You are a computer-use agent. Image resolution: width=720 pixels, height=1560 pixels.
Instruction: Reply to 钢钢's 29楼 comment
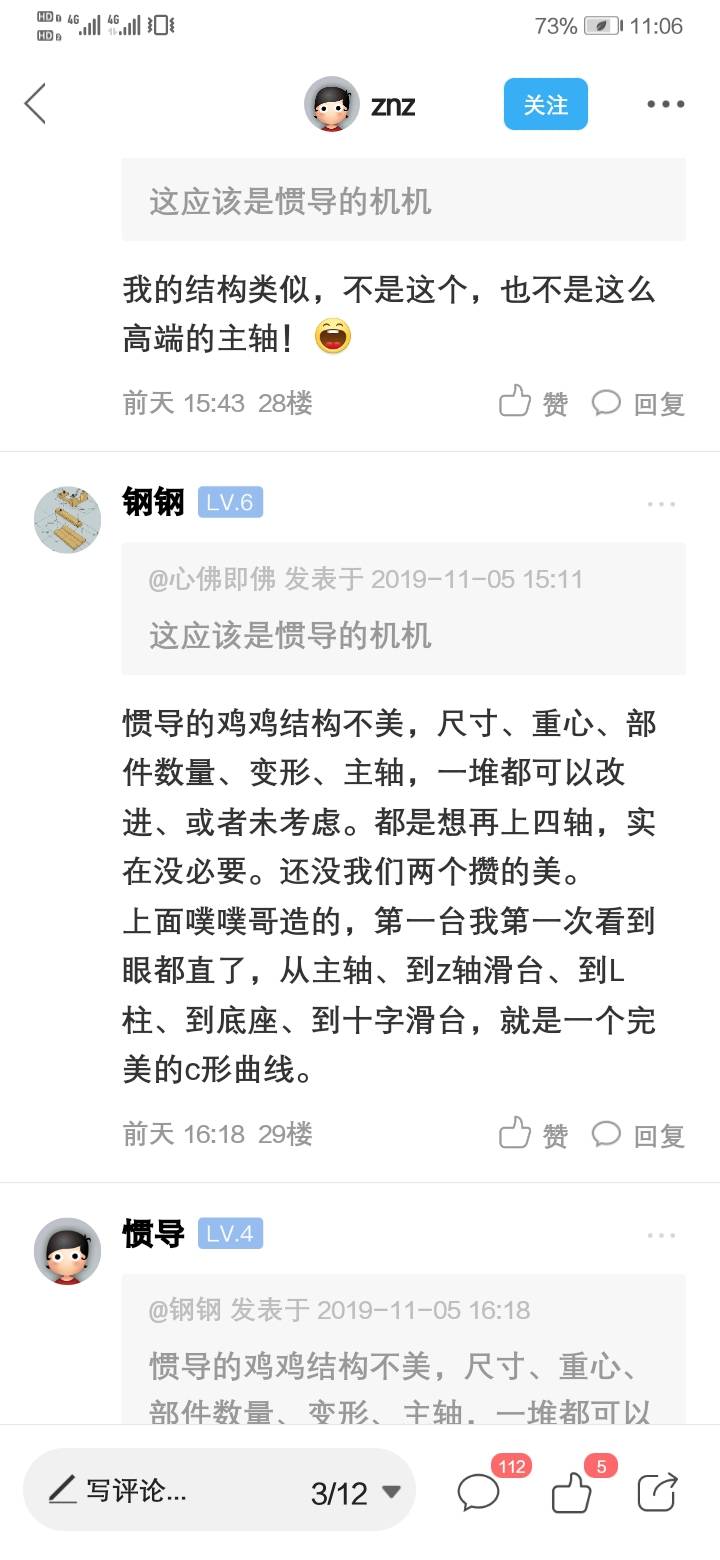[x=639, y=1134]
